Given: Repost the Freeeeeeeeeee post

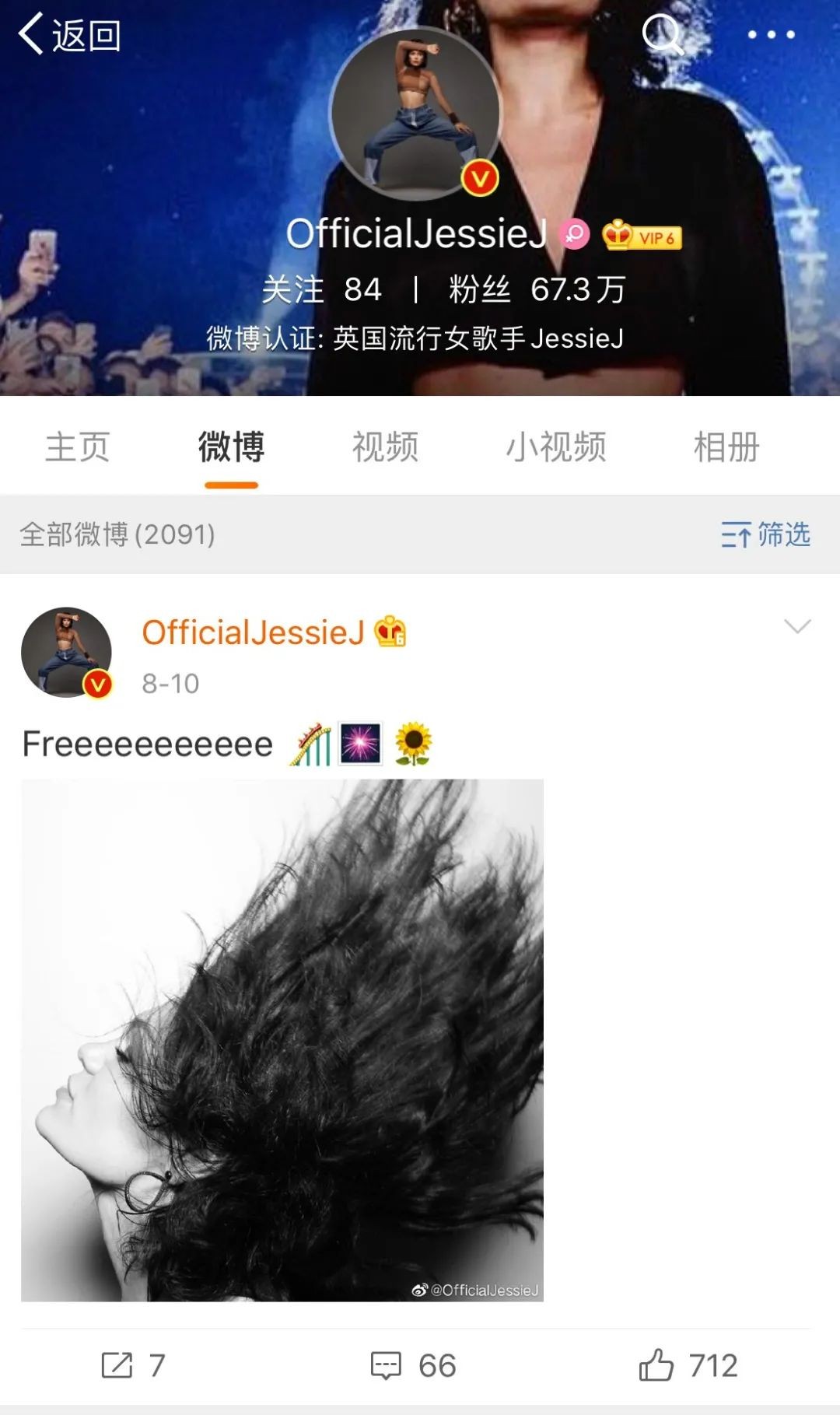Looking at the screenshot, I should [x=133, y=1365].
